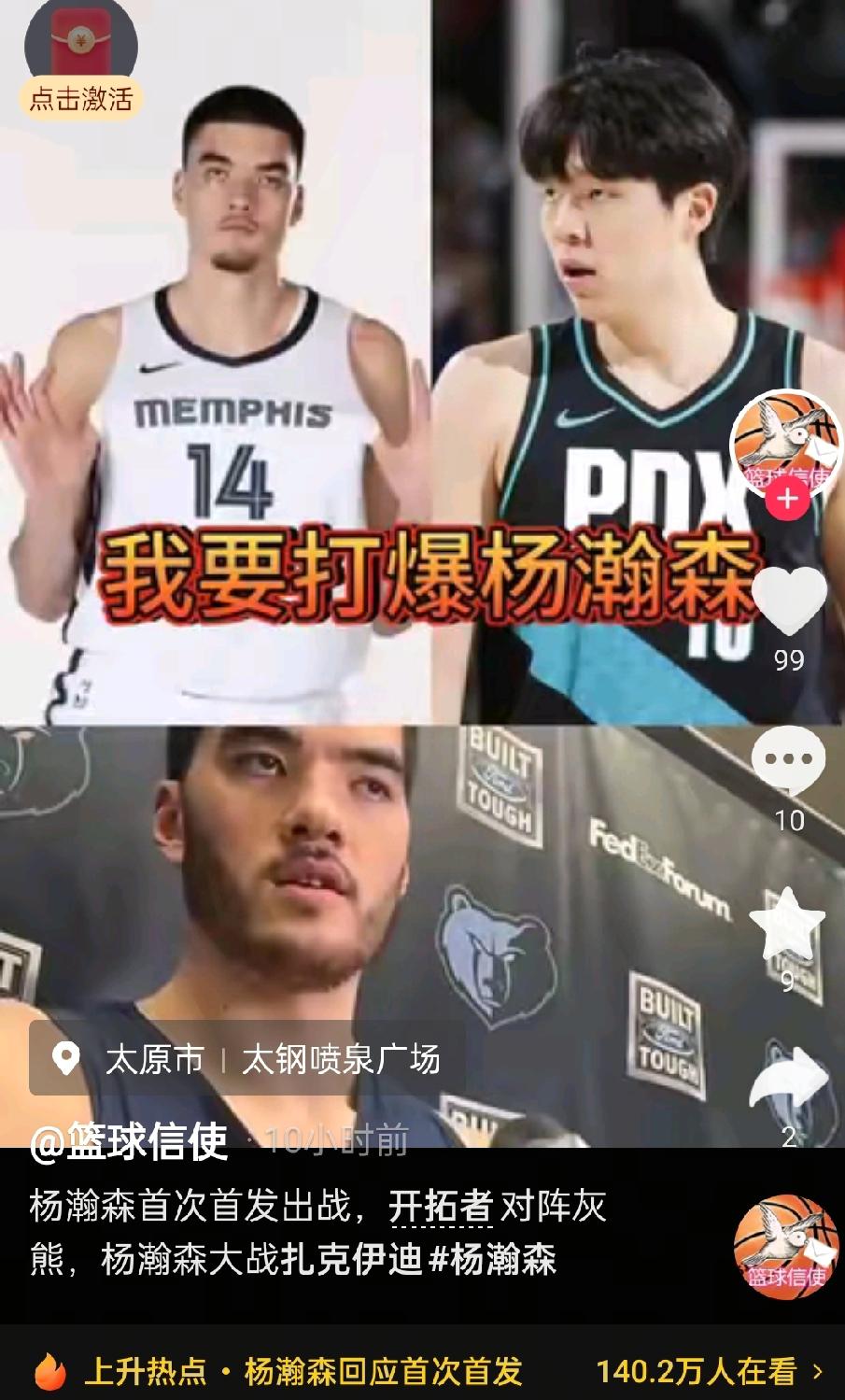Tap the location pin icon beside 太原市
Screen dimensions: 845x1400
65,1058
